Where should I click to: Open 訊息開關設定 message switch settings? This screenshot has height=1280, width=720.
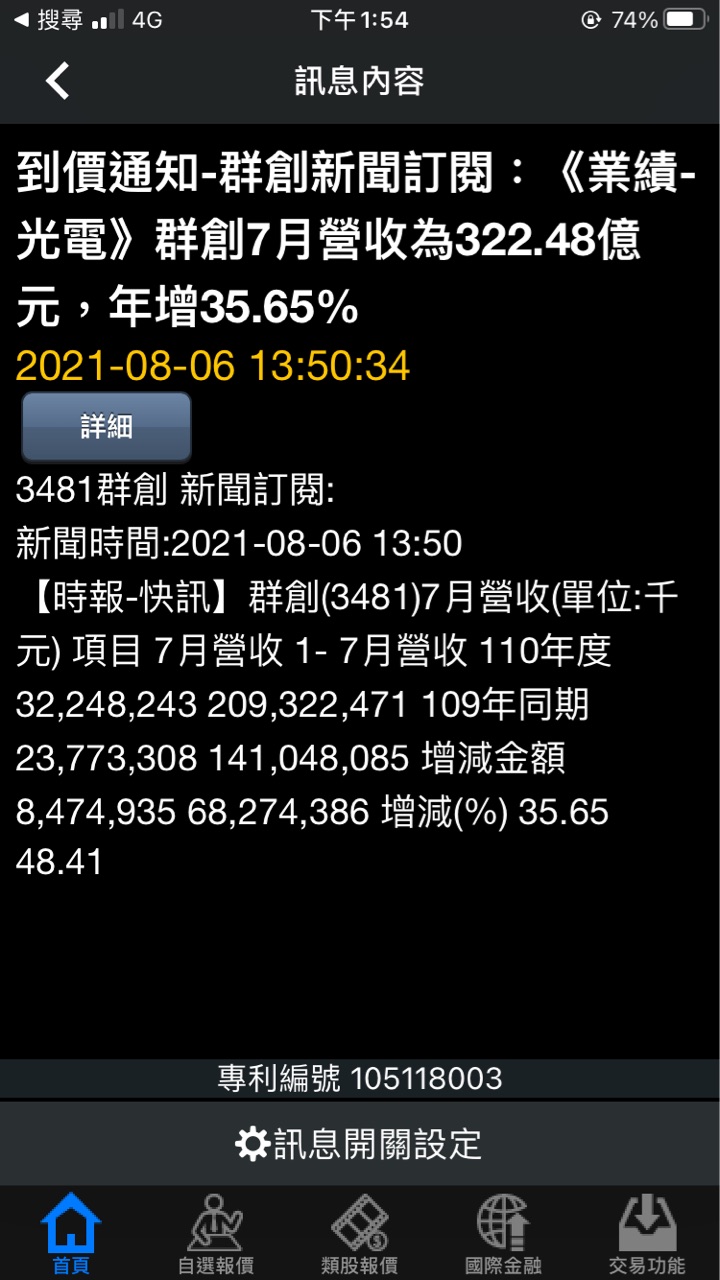pyautogui.click(x=359, y=1143)
